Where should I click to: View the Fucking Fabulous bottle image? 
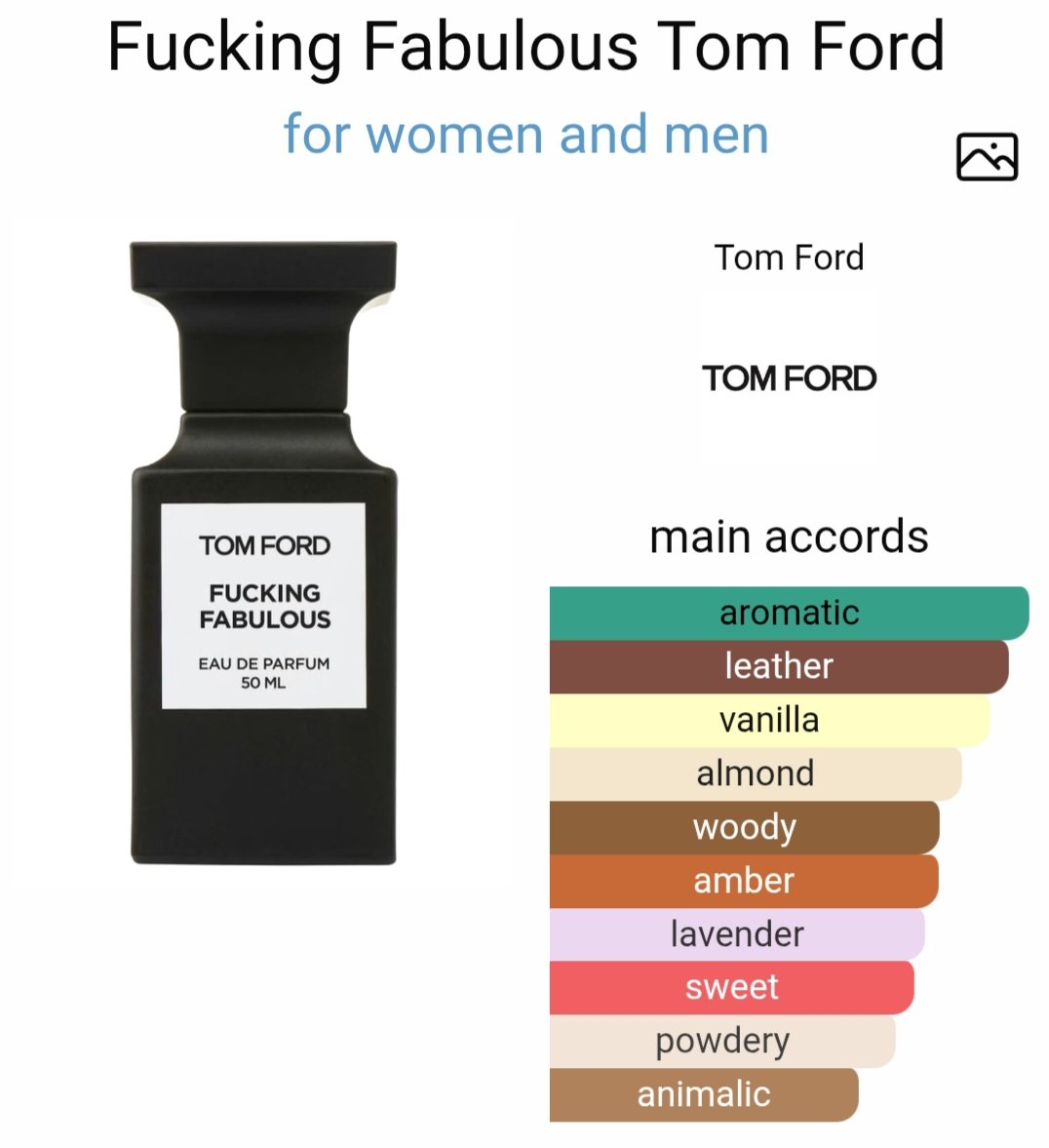tap(263, 553)
